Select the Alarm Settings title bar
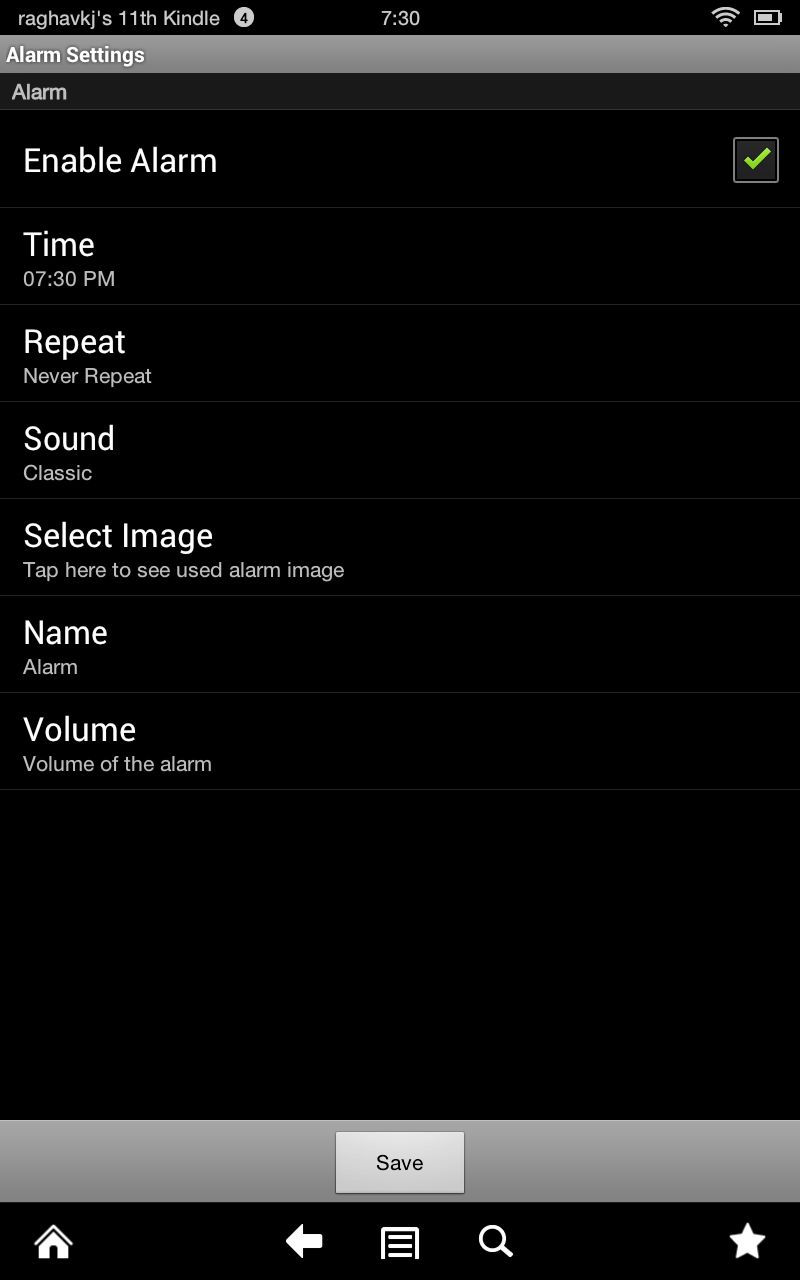 coord(400,54)
